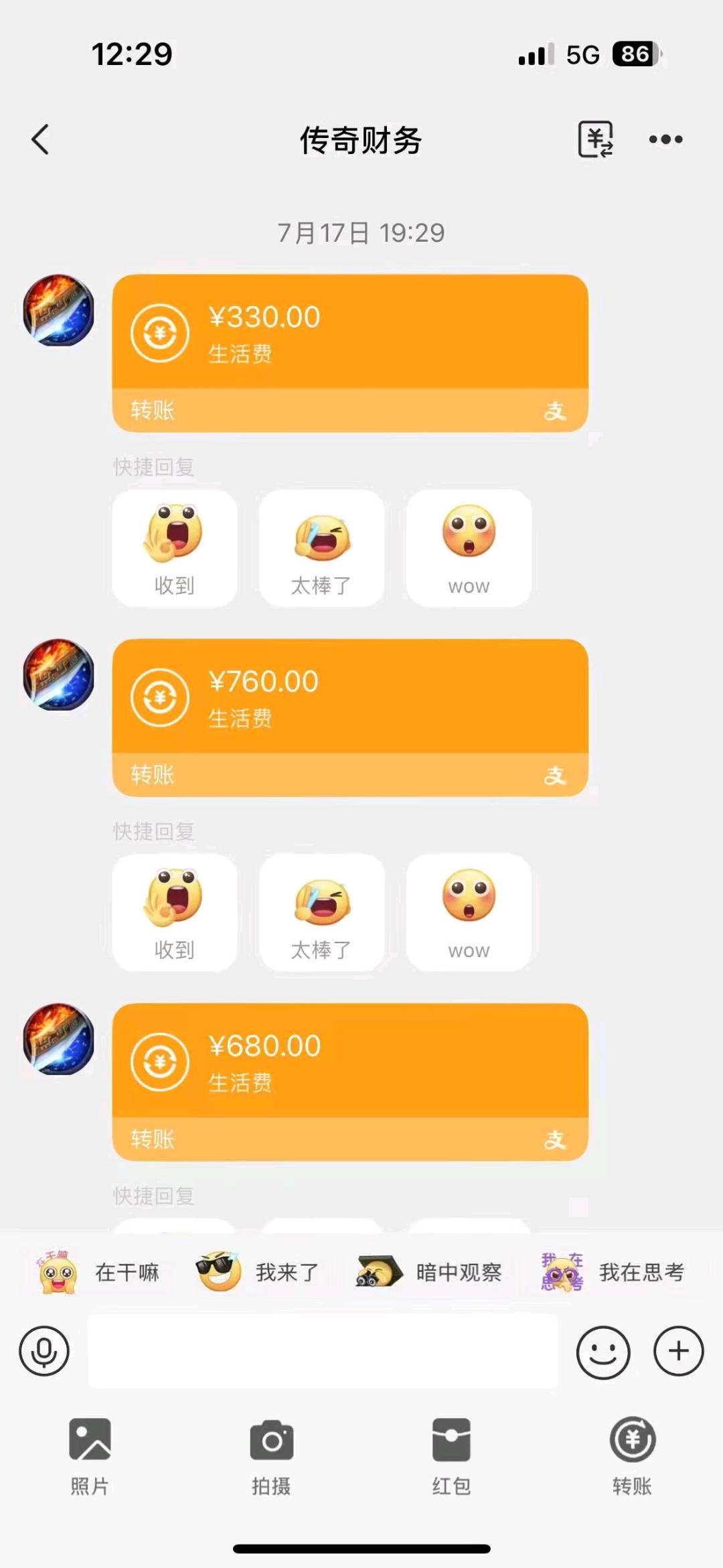723x1568 pixels.
Task: Go back using the top-left arrow
Action: (40, 139)
